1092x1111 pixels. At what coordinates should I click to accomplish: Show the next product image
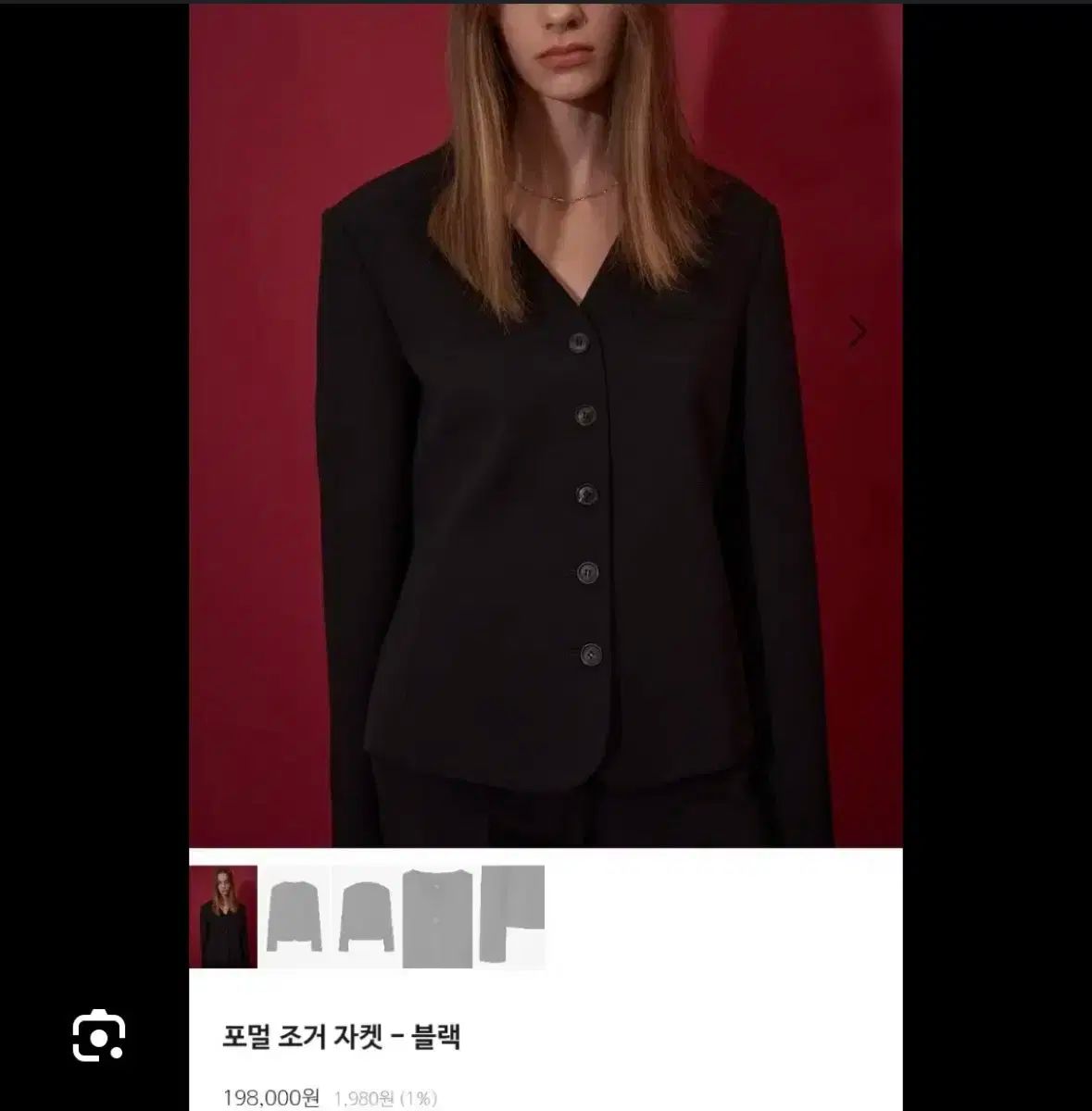tap(858, 331)
